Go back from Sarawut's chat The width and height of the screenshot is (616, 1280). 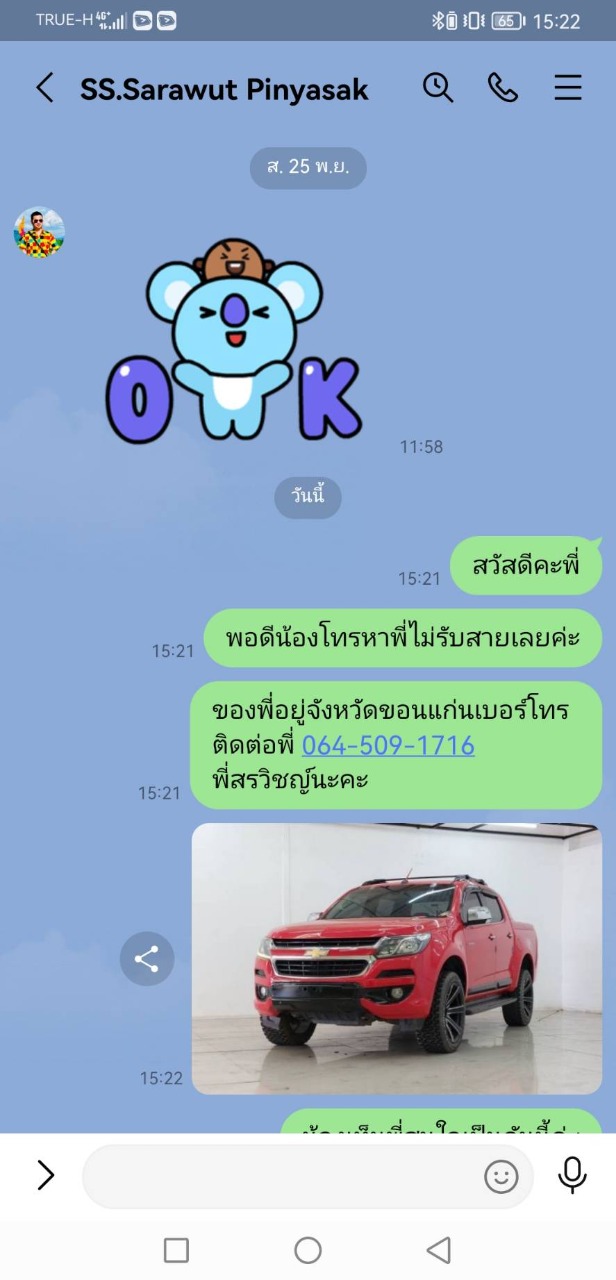pyautogui.click(x=44, y=88)
